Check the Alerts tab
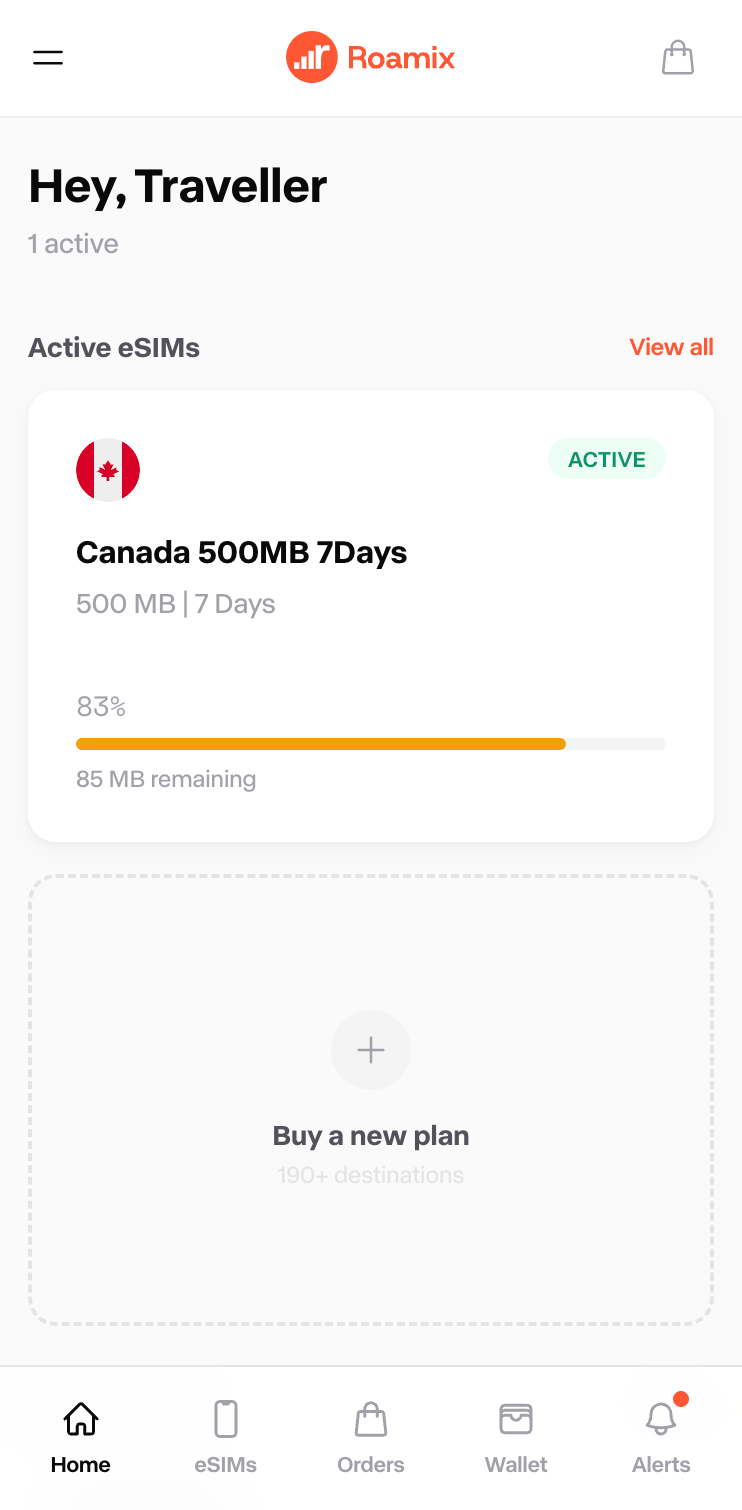 (661, 1437)
